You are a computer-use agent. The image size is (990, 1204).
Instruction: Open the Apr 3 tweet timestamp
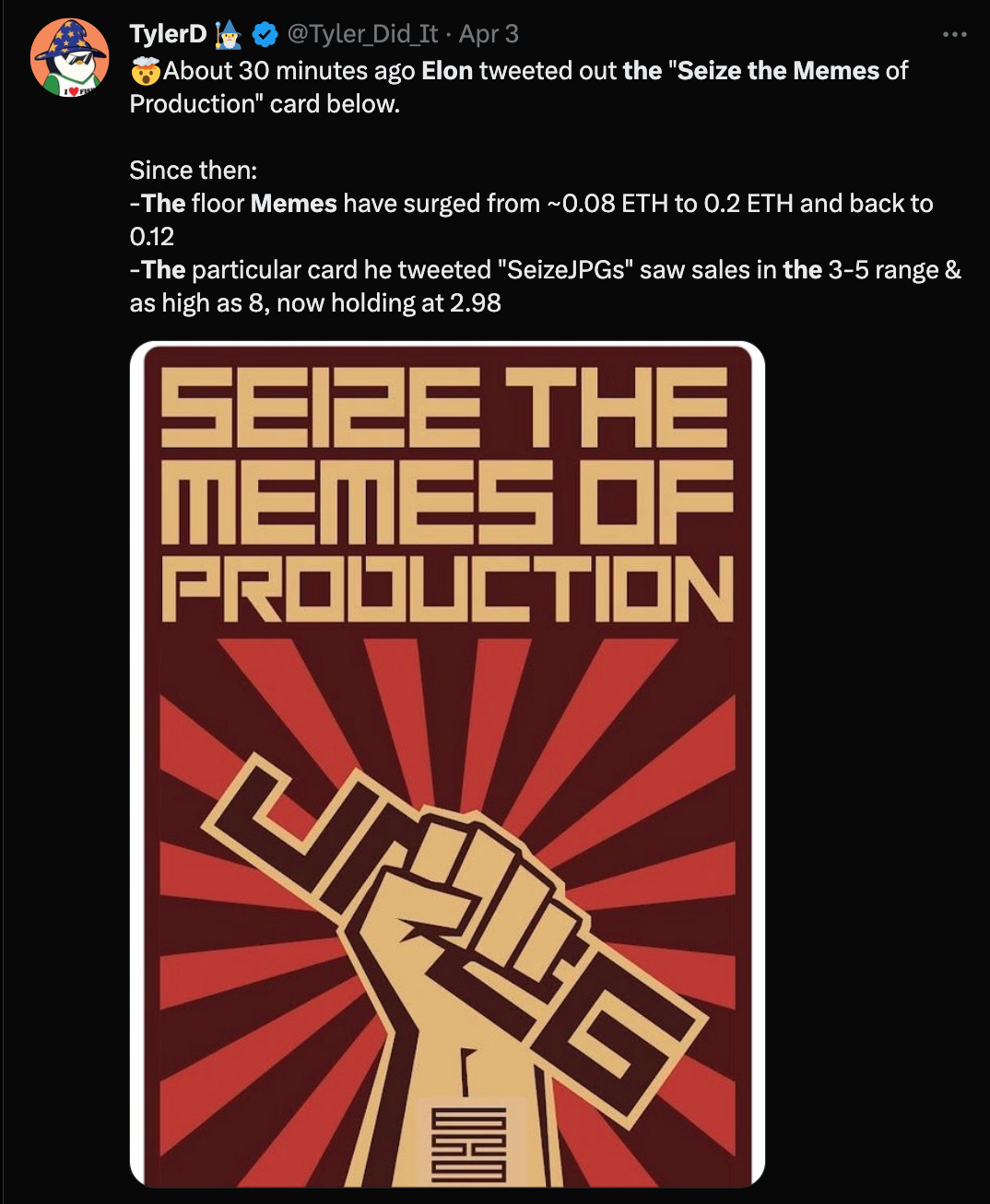point(489,34)
